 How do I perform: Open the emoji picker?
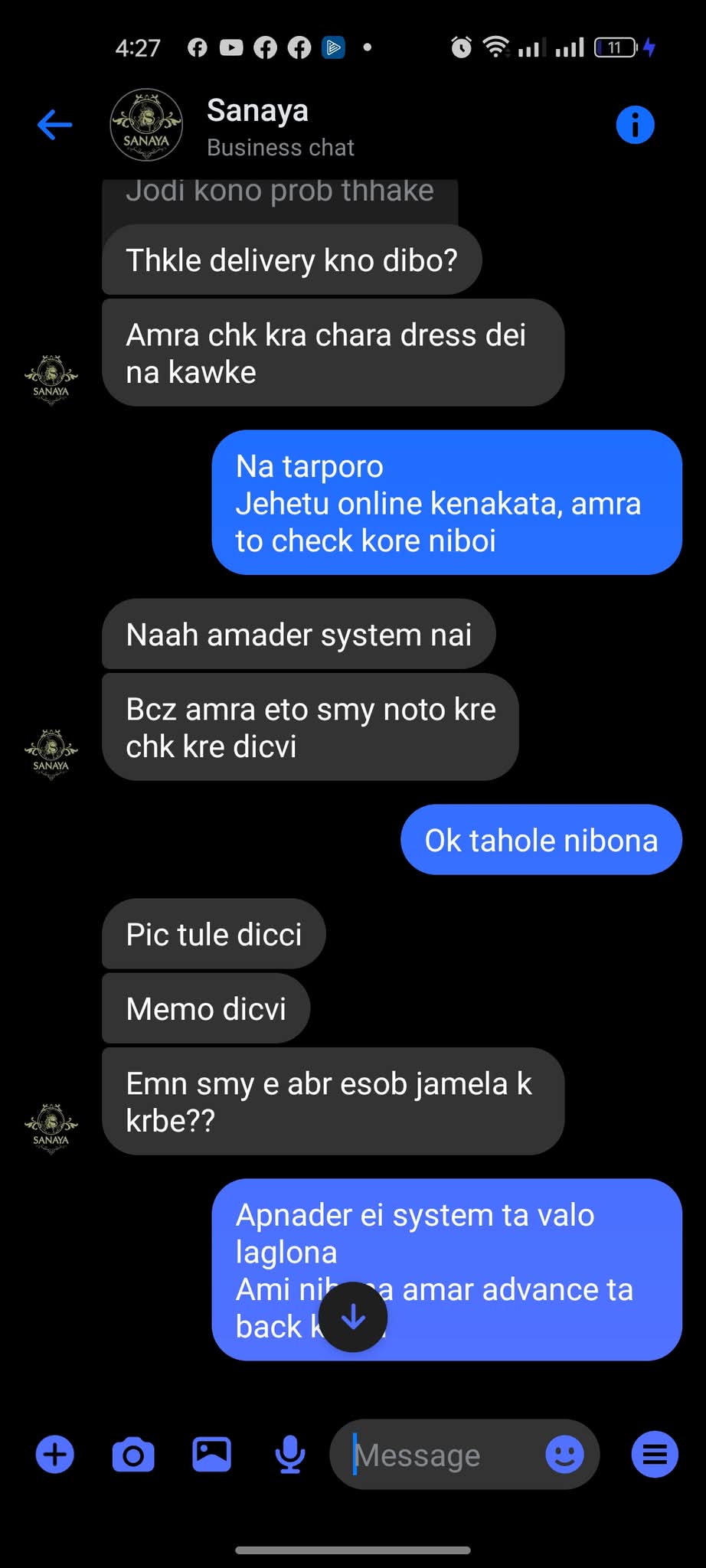pyautogui.click(x=564, y=1454)
